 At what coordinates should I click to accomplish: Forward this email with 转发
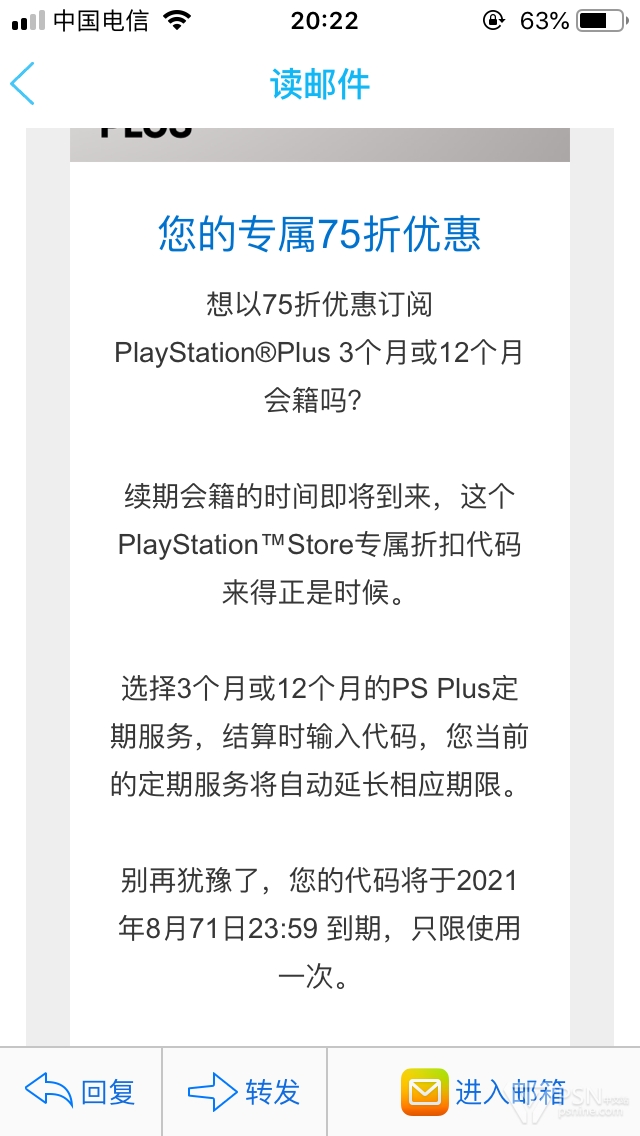(x=244, y=1092)
